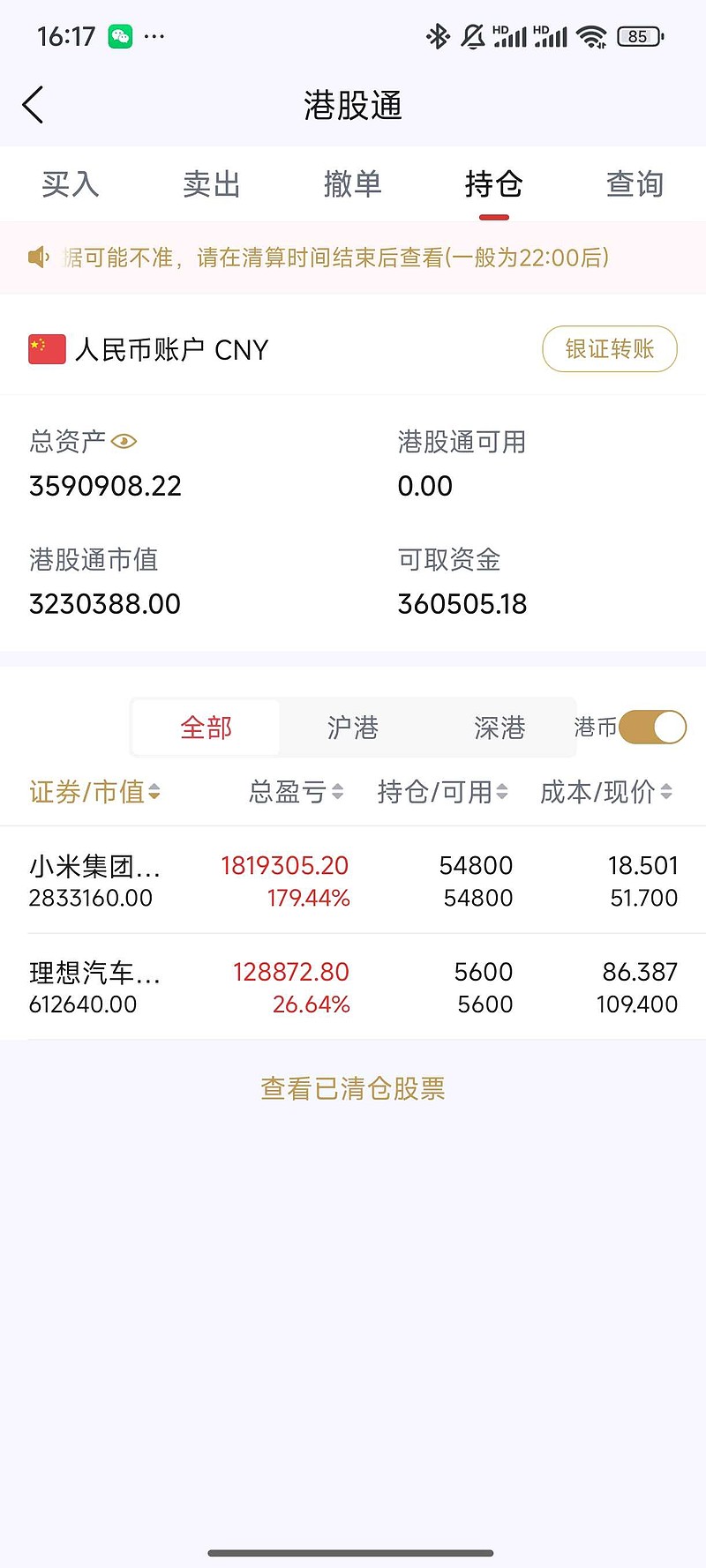Image resolution: width=706 pixels, height=1568 pixels.
Task: Sort by 成本/现价 column
Action: (x=605, y=792)
